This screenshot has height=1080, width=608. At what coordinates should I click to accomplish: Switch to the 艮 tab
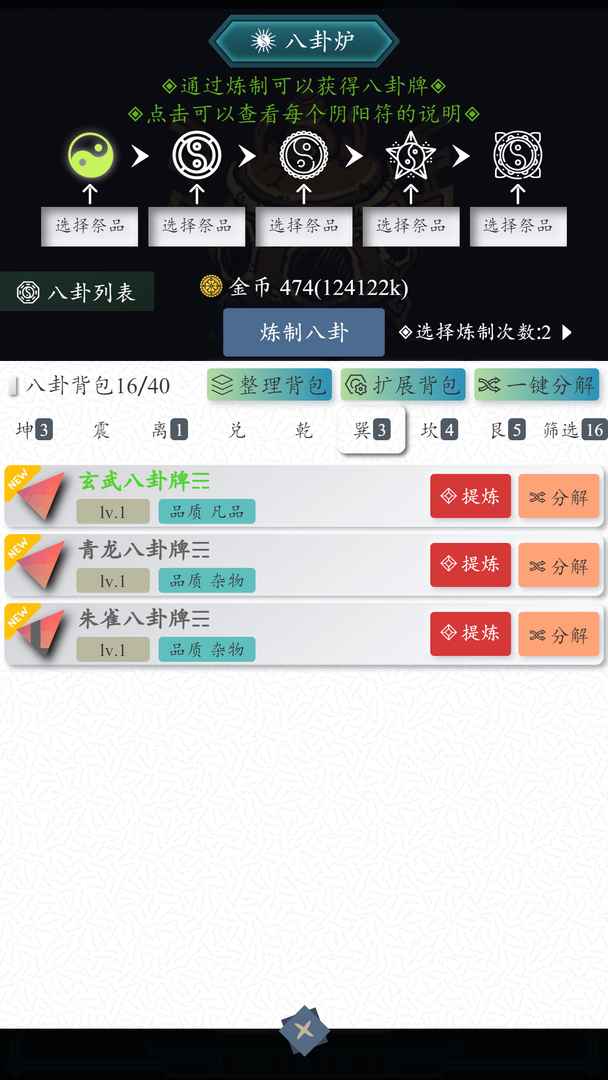click(506, 431)
